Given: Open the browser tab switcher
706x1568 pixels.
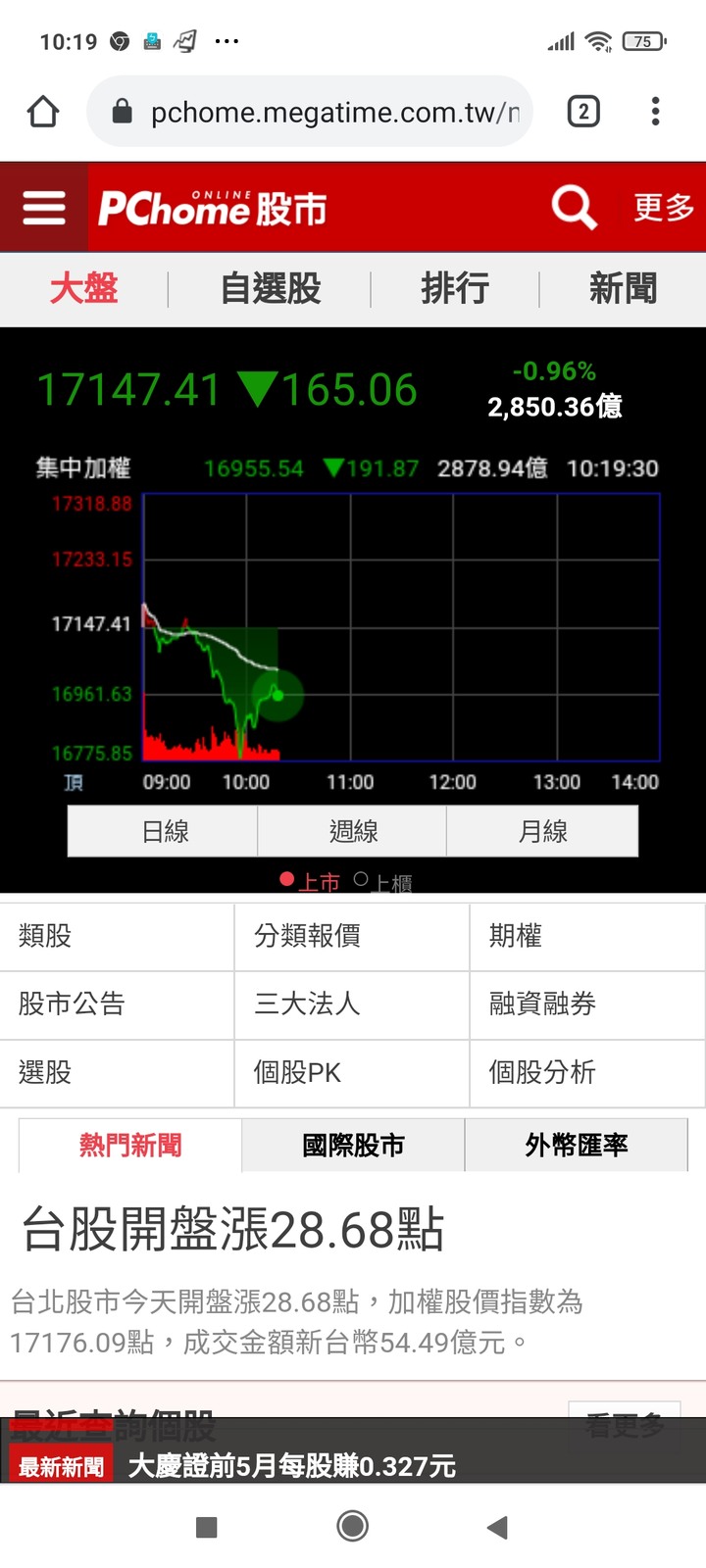Looking at the screenshot, I should click(583, 111).
